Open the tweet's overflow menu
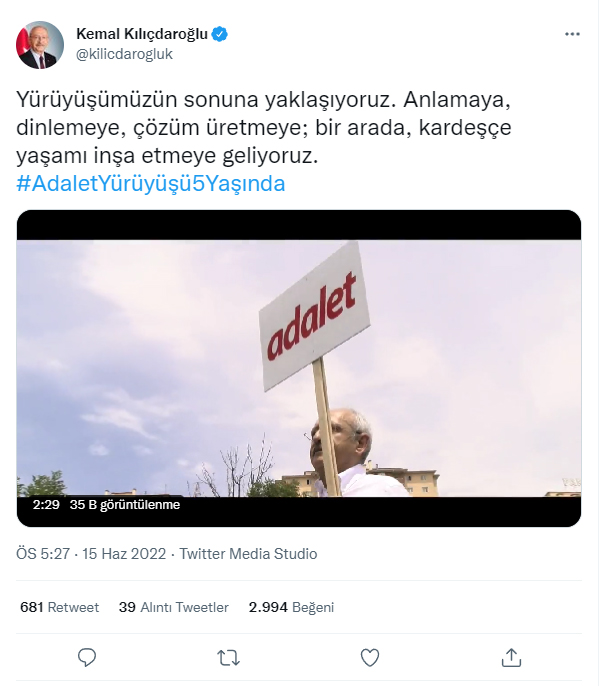Viewport: 606px width, 686px height. (x=572, y=34)
